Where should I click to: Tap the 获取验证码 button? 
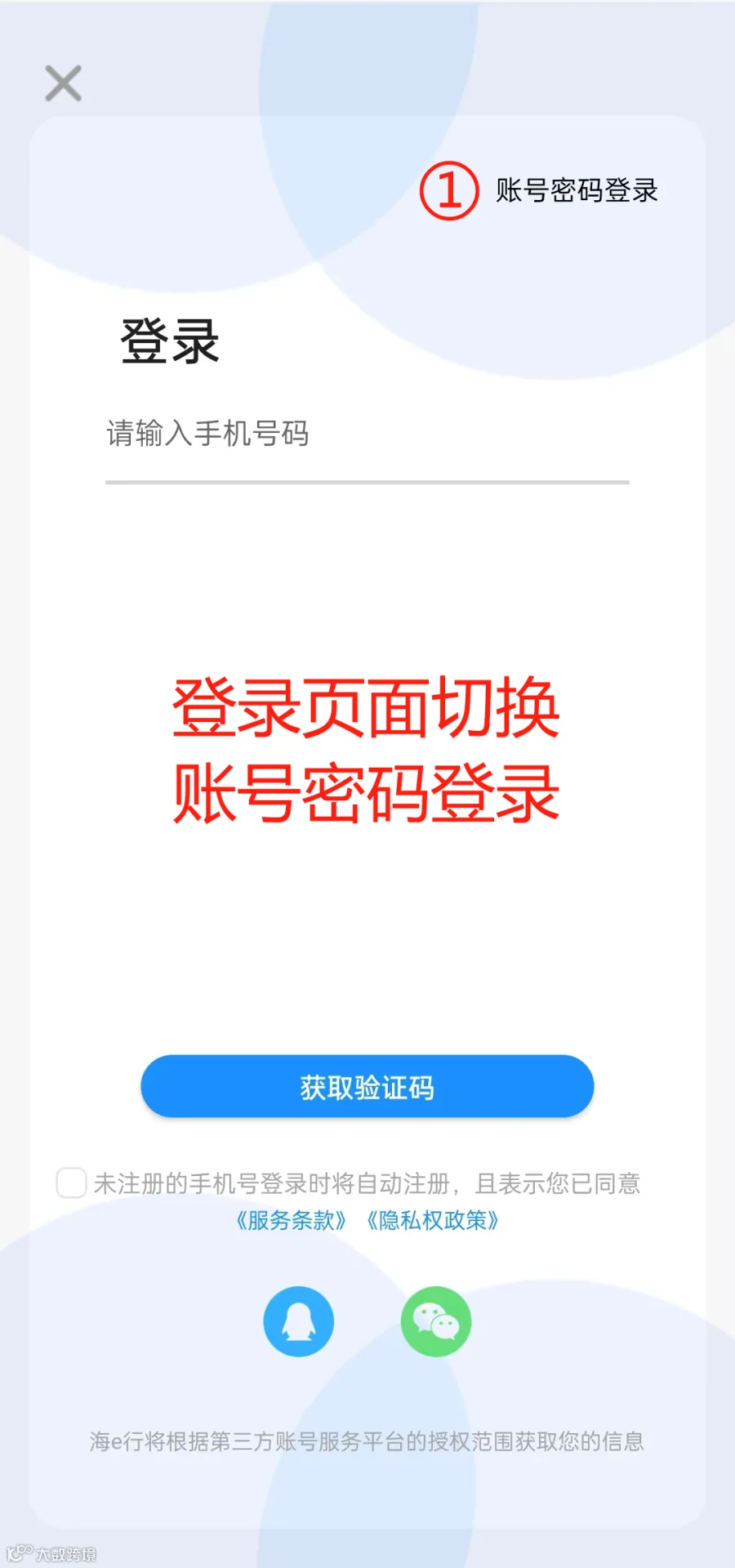pyautogui.click(x=367, y=1086)
